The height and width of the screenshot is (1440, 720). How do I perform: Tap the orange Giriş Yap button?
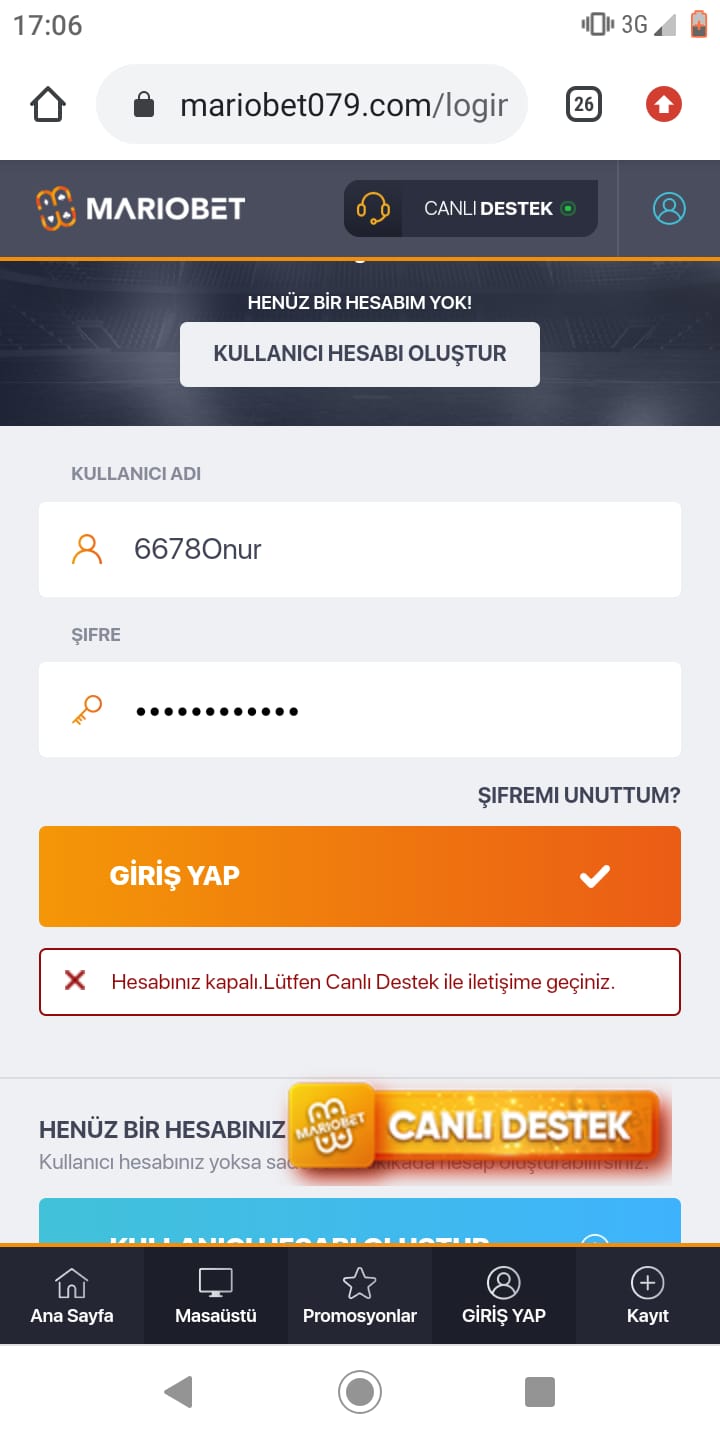tap(360, 876)
